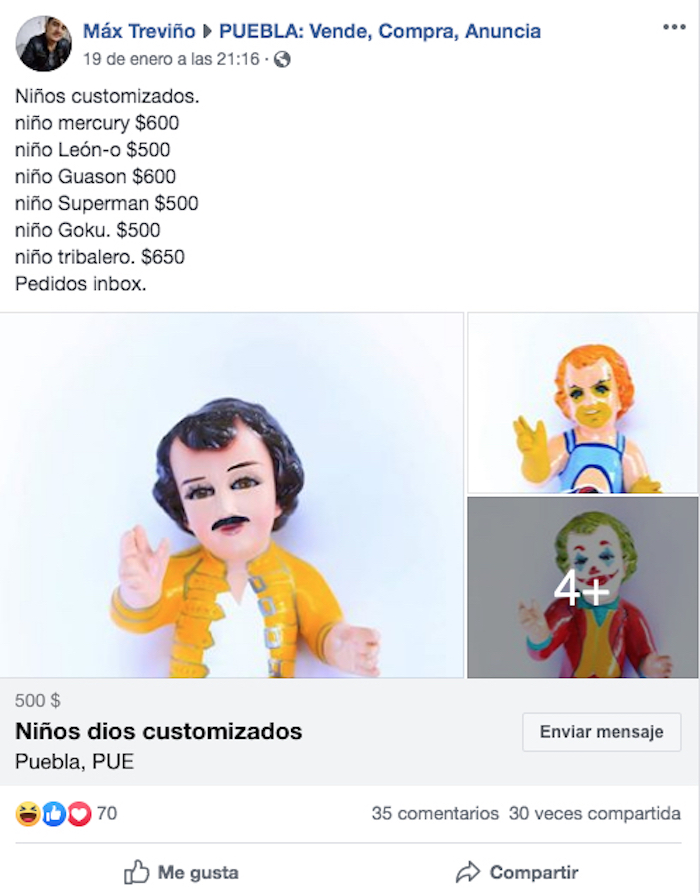Viewport: 700px width, 893px height.
Task: Open the post options menu
Action: pyautogui.click(x=674, y=27)
